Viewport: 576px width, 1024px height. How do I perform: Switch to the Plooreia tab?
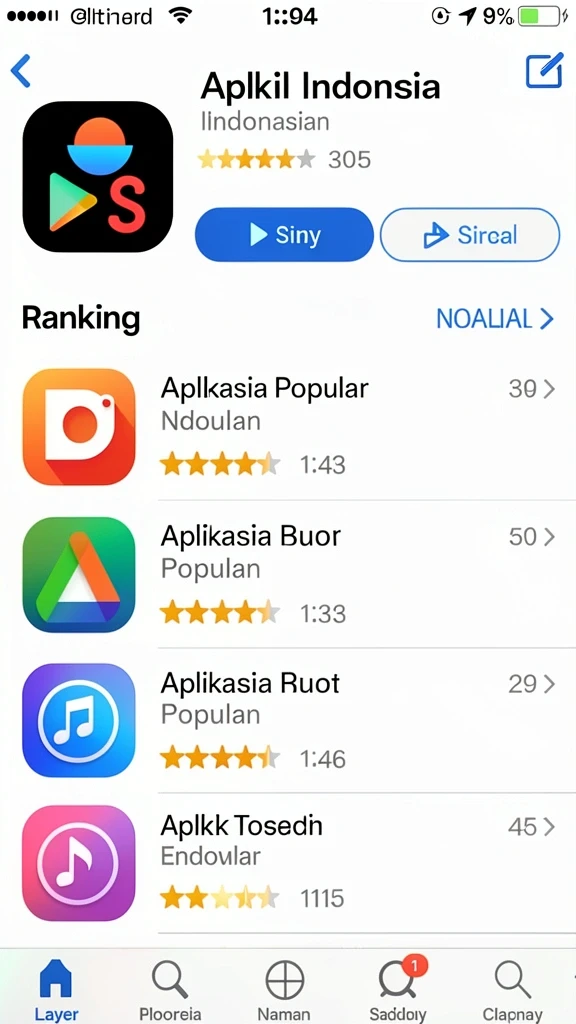[x=170, y=989]
